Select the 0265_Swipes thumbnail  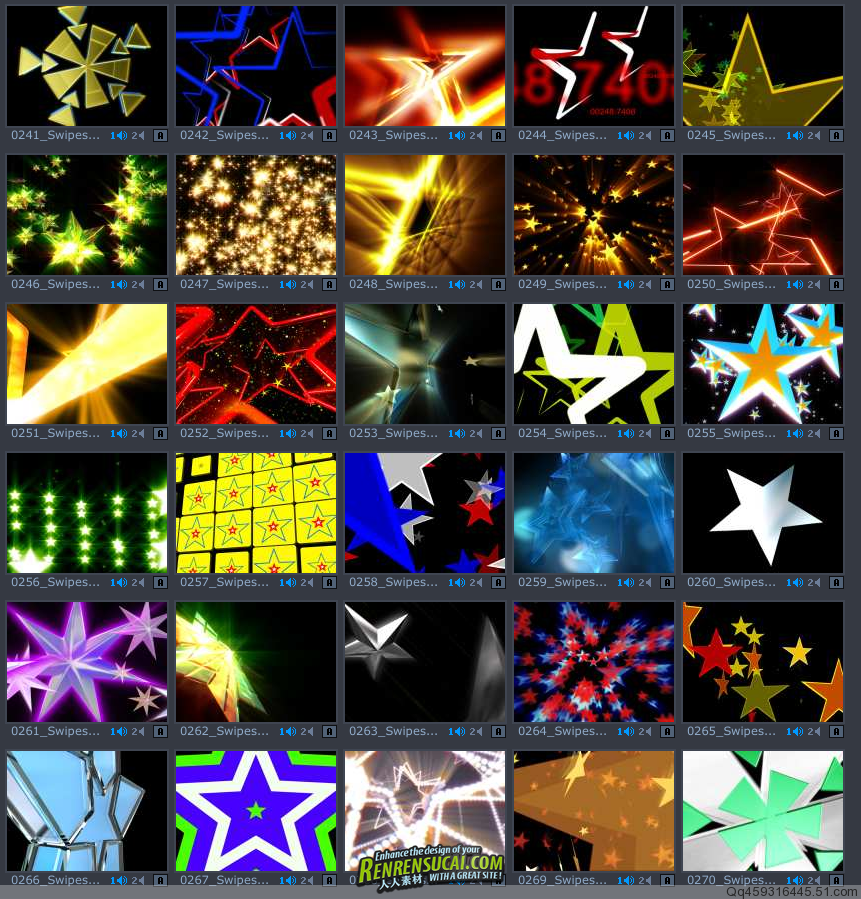763,662
